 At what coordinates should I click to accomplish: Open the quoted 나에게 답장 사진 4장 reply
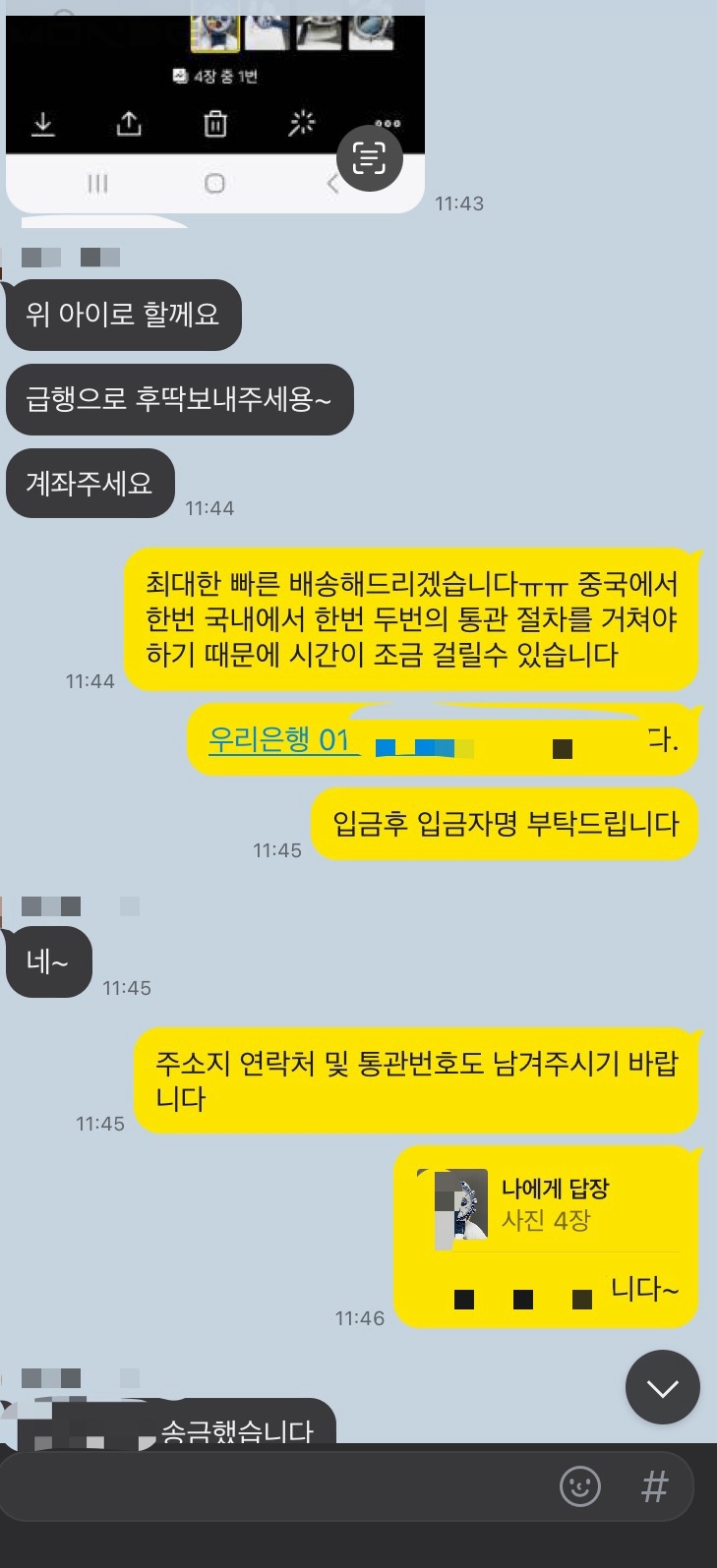(551, 1205)
